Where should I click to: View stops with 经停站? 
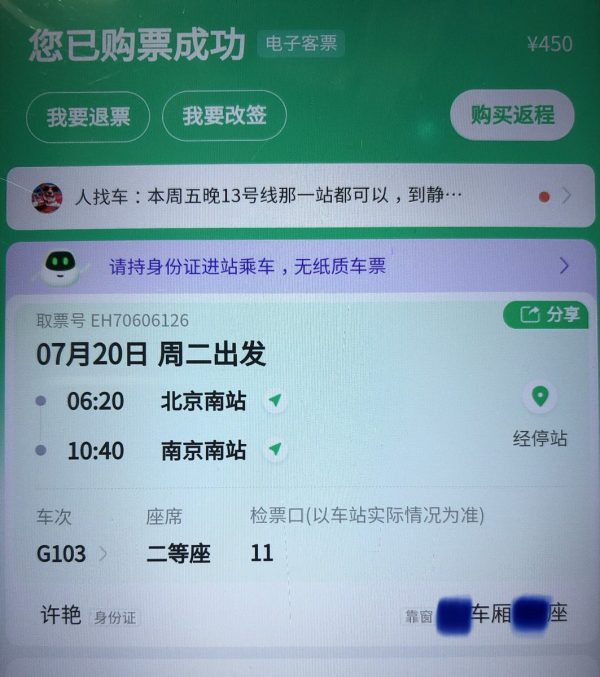pyautogui.click(x=540, y=415)
